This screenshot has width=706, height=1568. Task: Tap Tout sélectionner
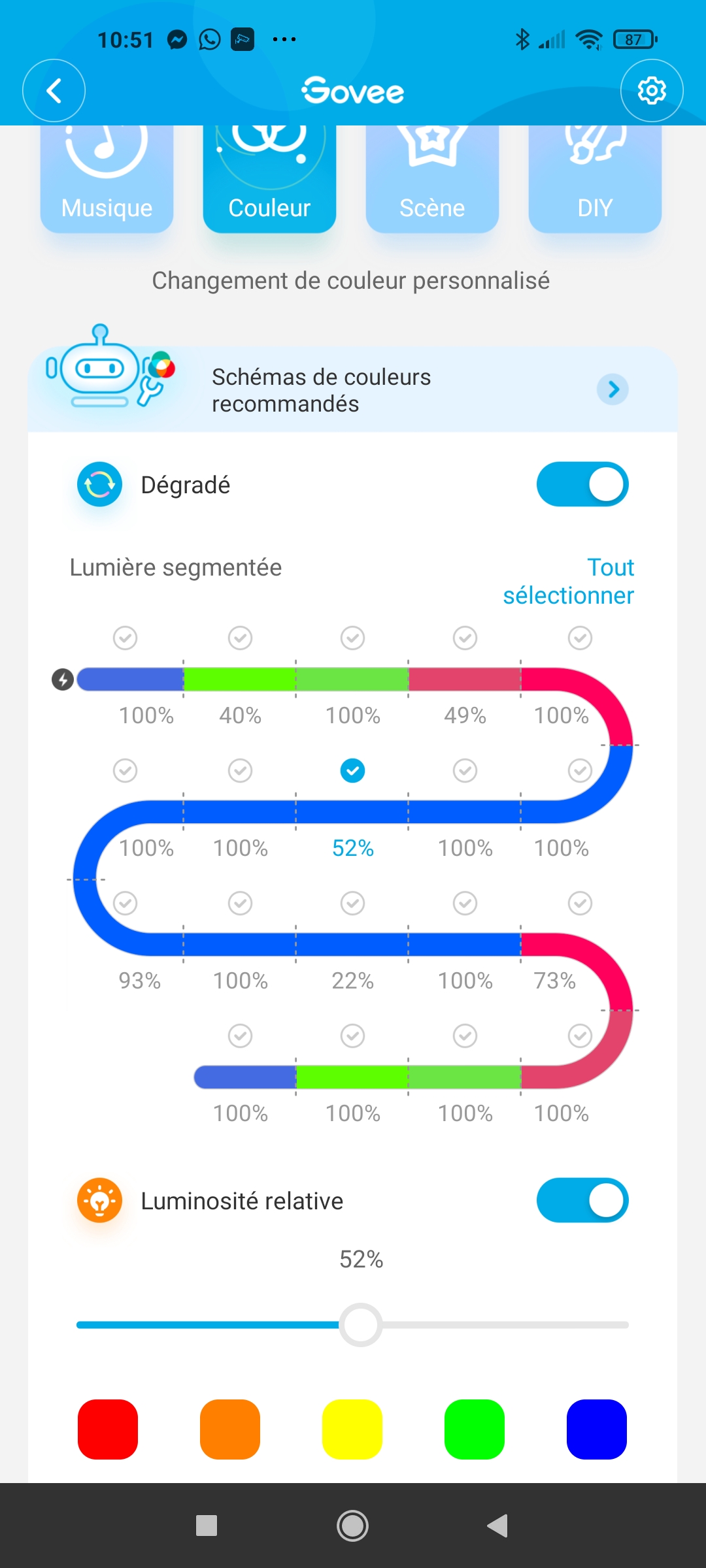[568, 581]
